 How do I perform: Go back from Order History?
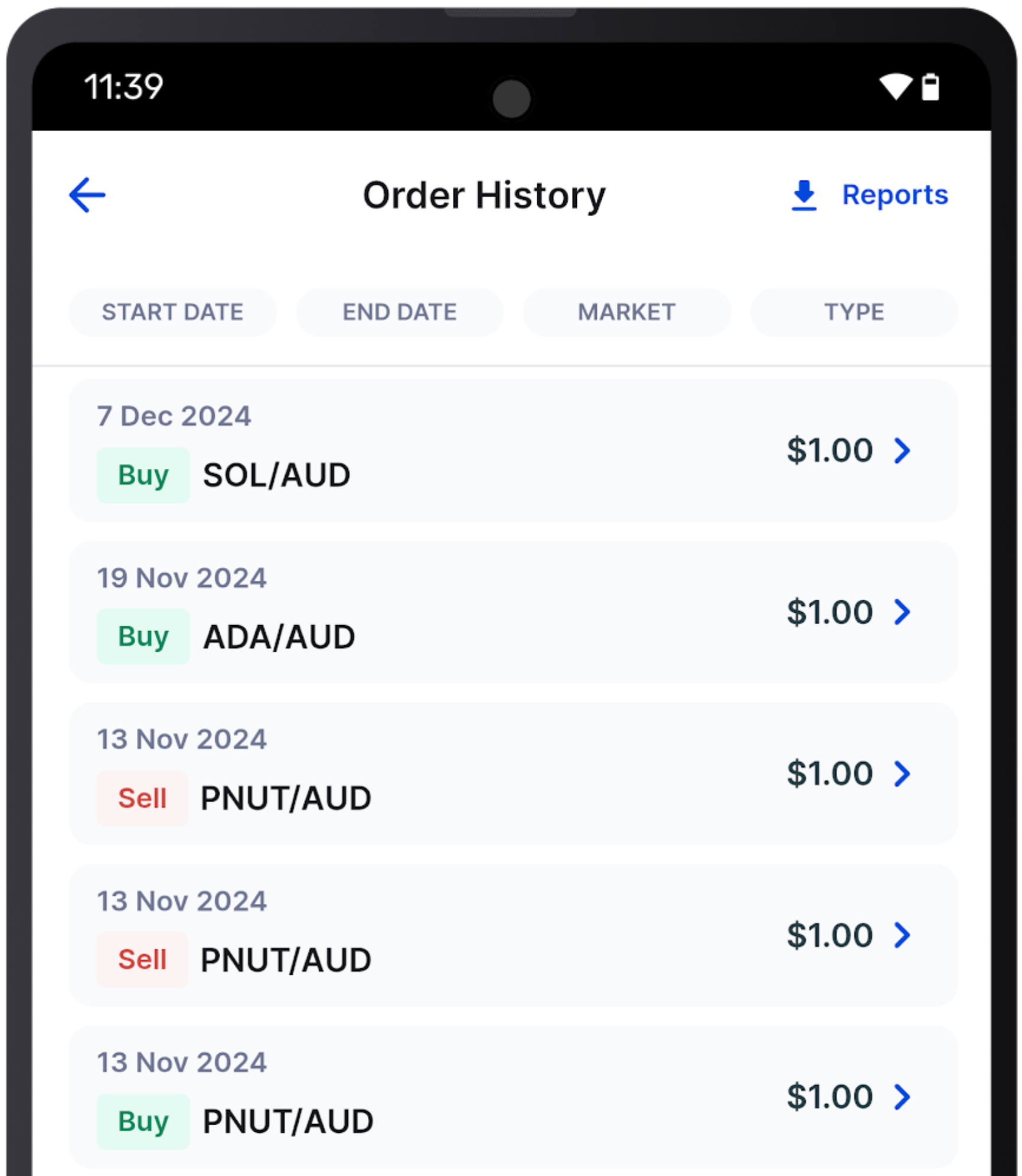click(x=87, y=195)
